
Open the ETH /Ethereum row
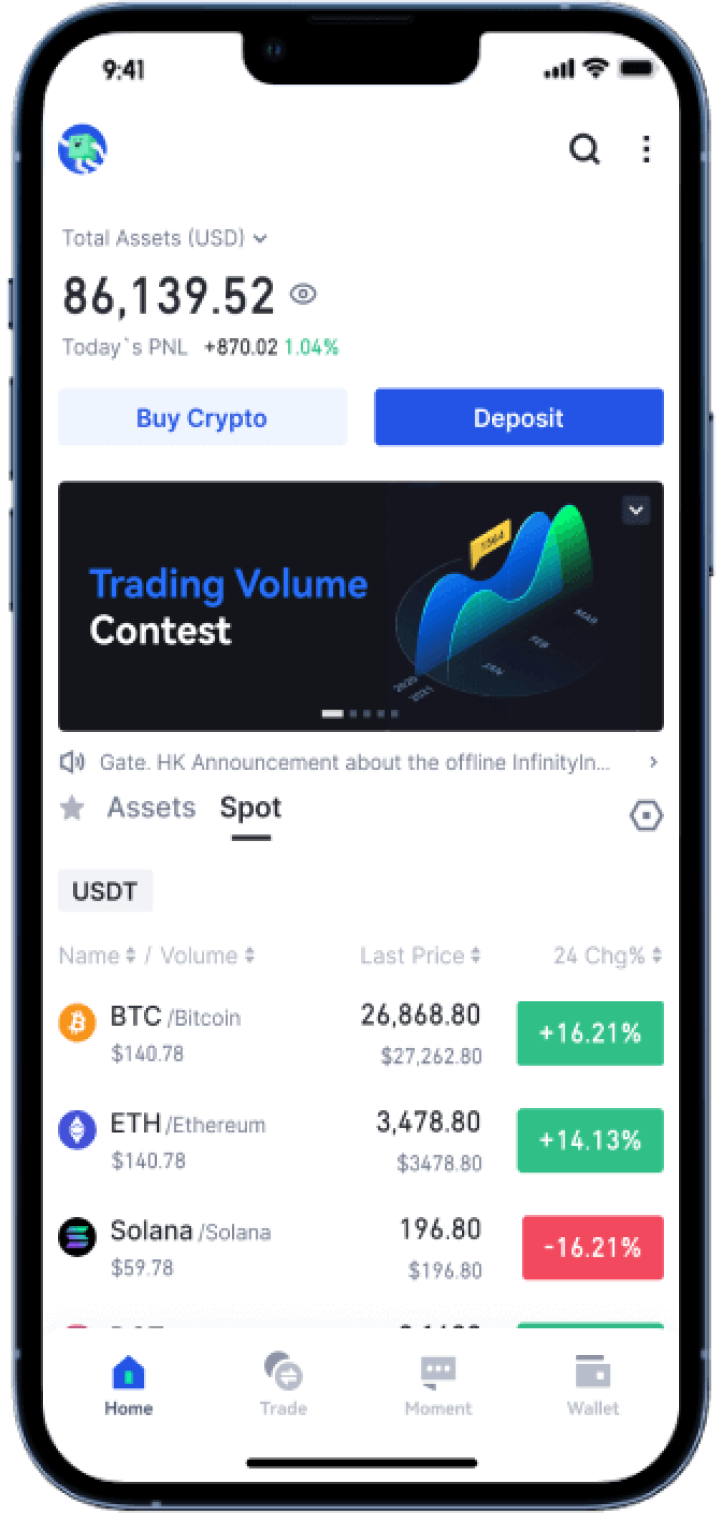270,1140
